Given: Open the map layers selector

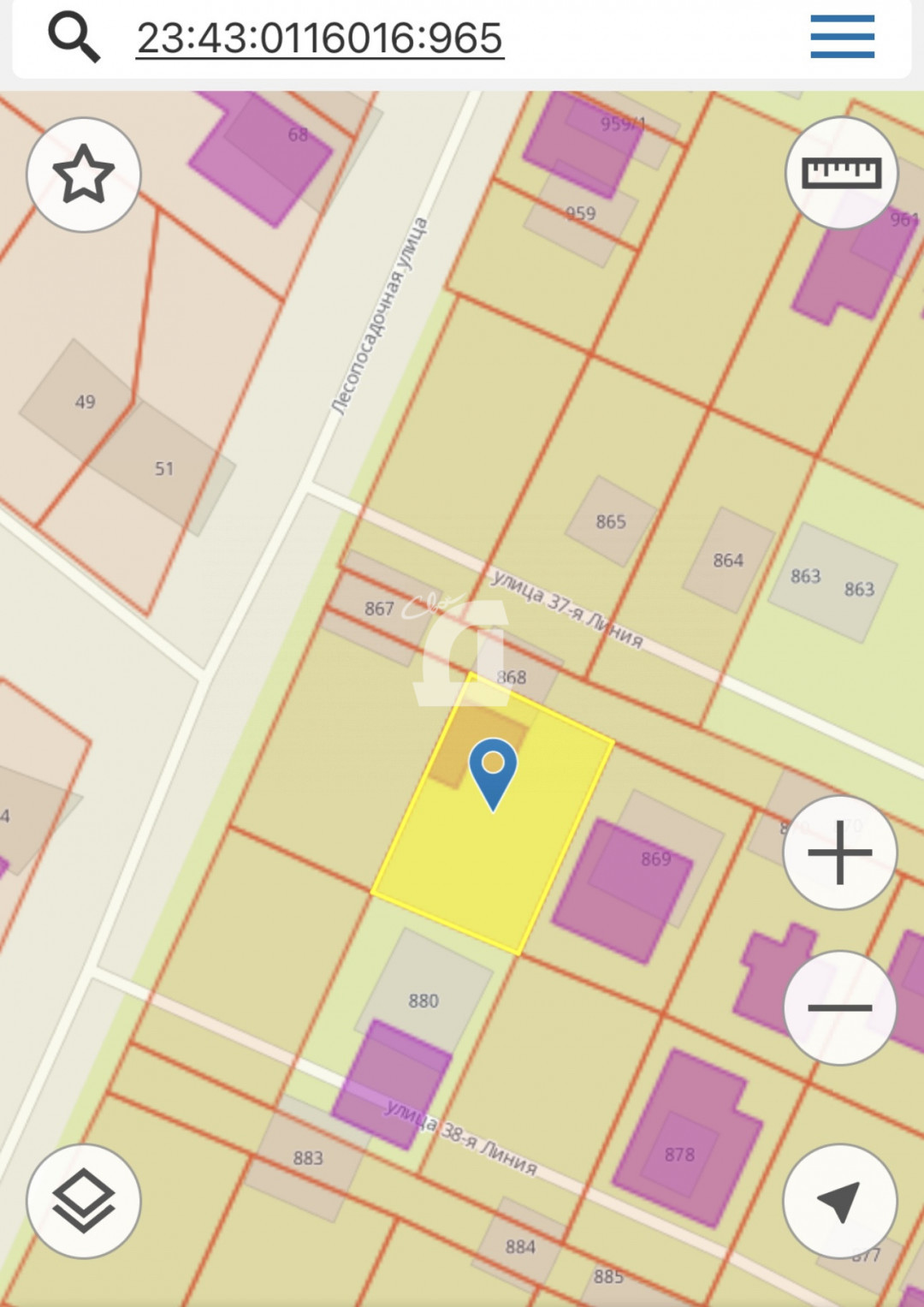Looking at the screenshot, I should 84,1201.
